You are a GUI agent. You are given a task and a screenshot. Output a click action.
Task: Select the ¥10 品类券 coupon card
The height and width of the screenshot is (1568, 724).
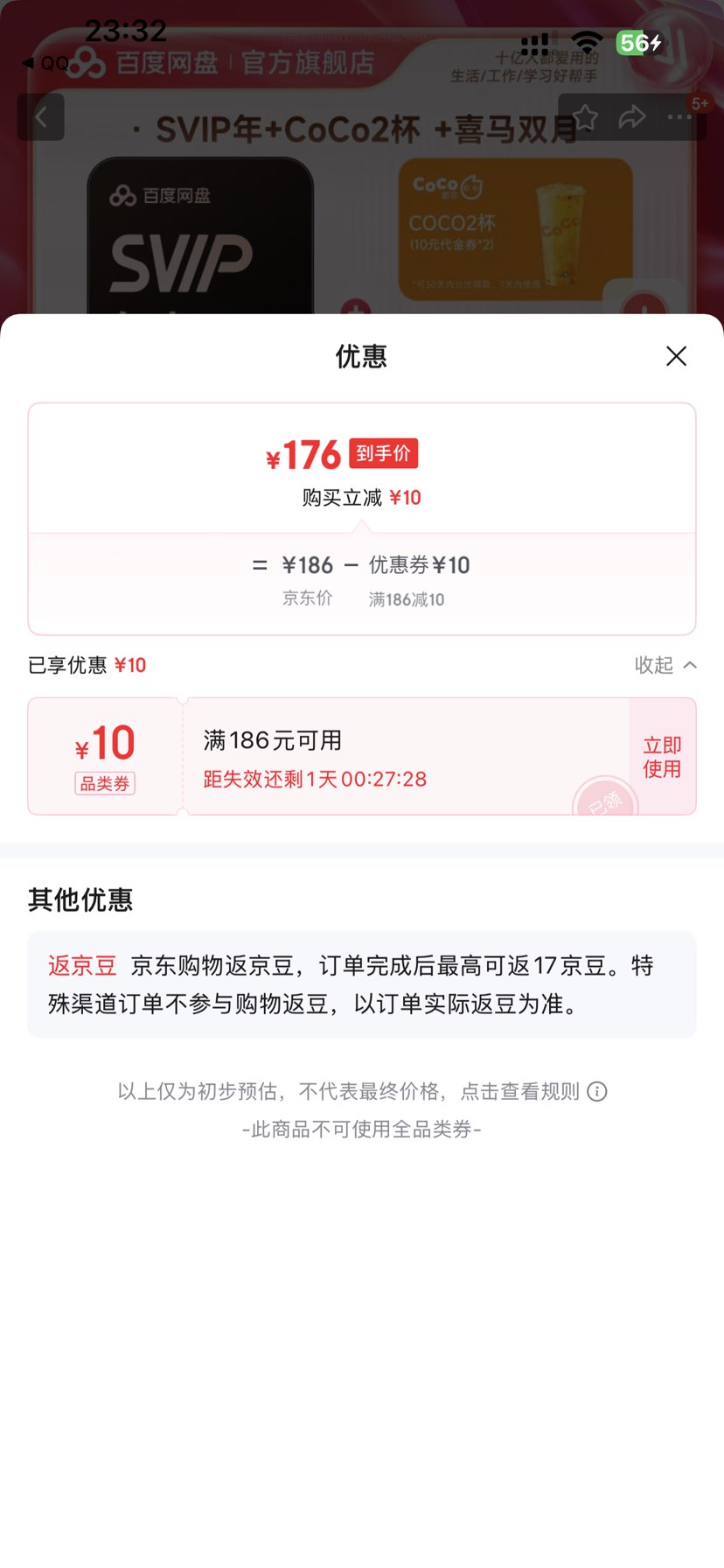click(104, 755)
